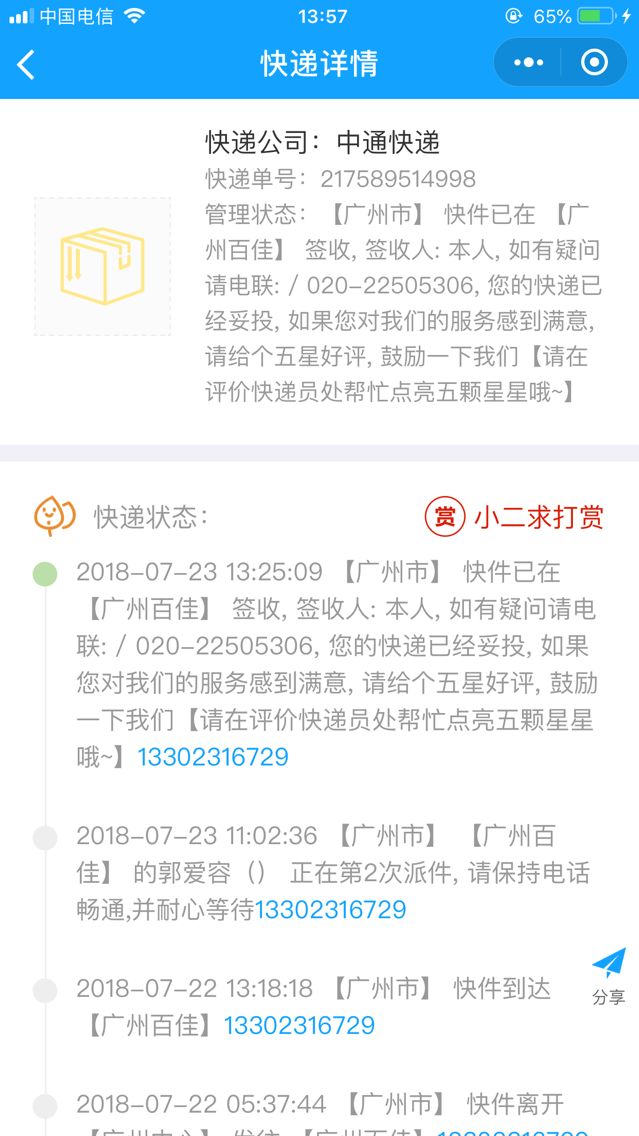
Task: Close the mini program with the circle button
Action: (594, 63)
